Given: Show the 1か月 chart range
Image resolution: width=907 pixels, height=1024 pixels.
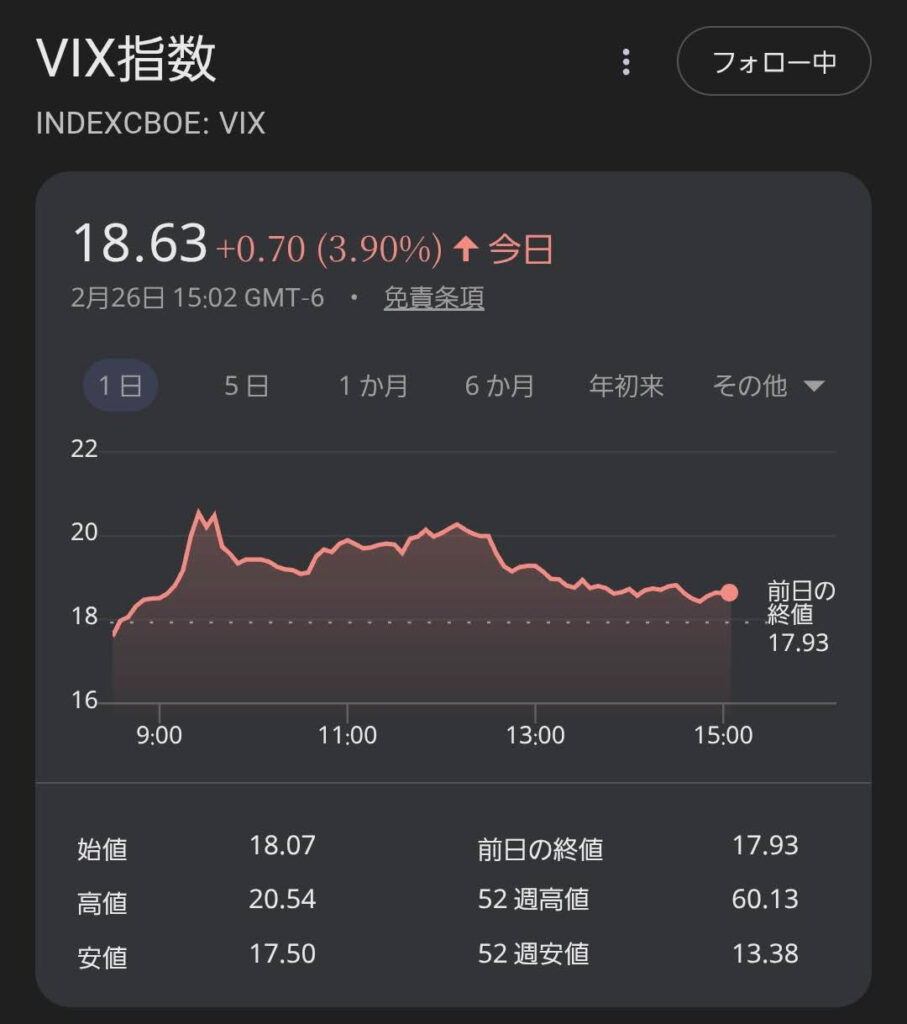Looking at the screenshot, I should pyautogui.click(x=372, y=386).
